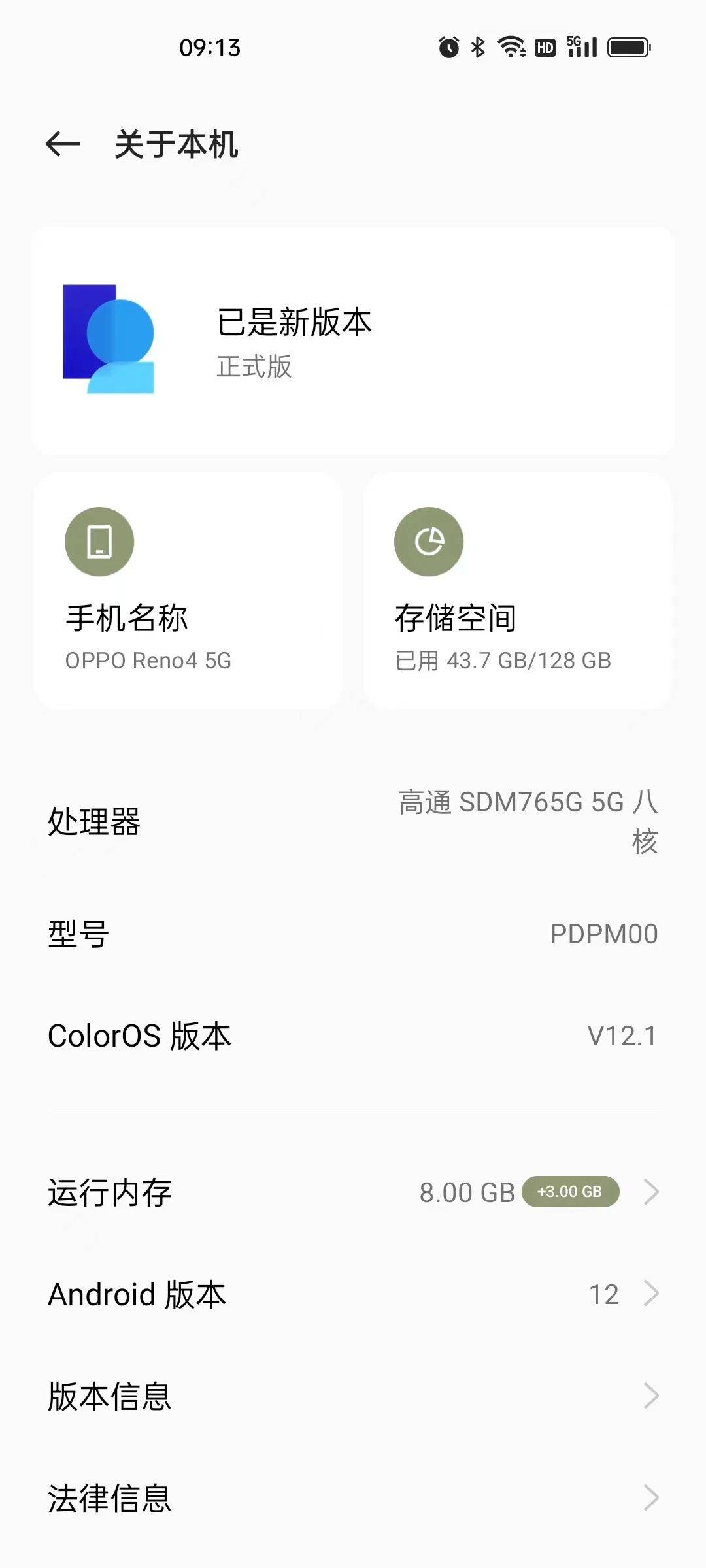Open the 运行内存 row
This screenshot has height=1568, width=706.
click(353, 1192)
